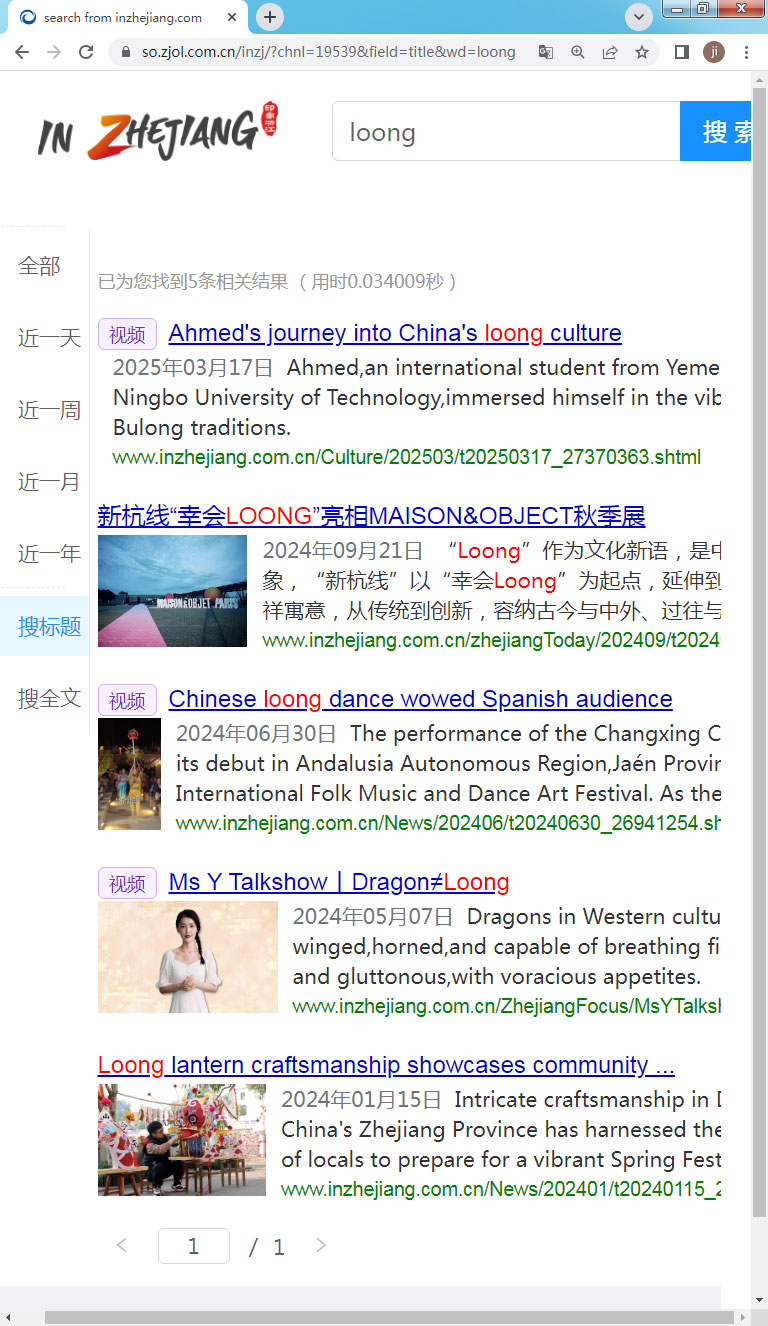Image resolution: width=768 pixels, height=1326 pixels.
Task: Go to next results page arrow
Action: click(321, 1245)
